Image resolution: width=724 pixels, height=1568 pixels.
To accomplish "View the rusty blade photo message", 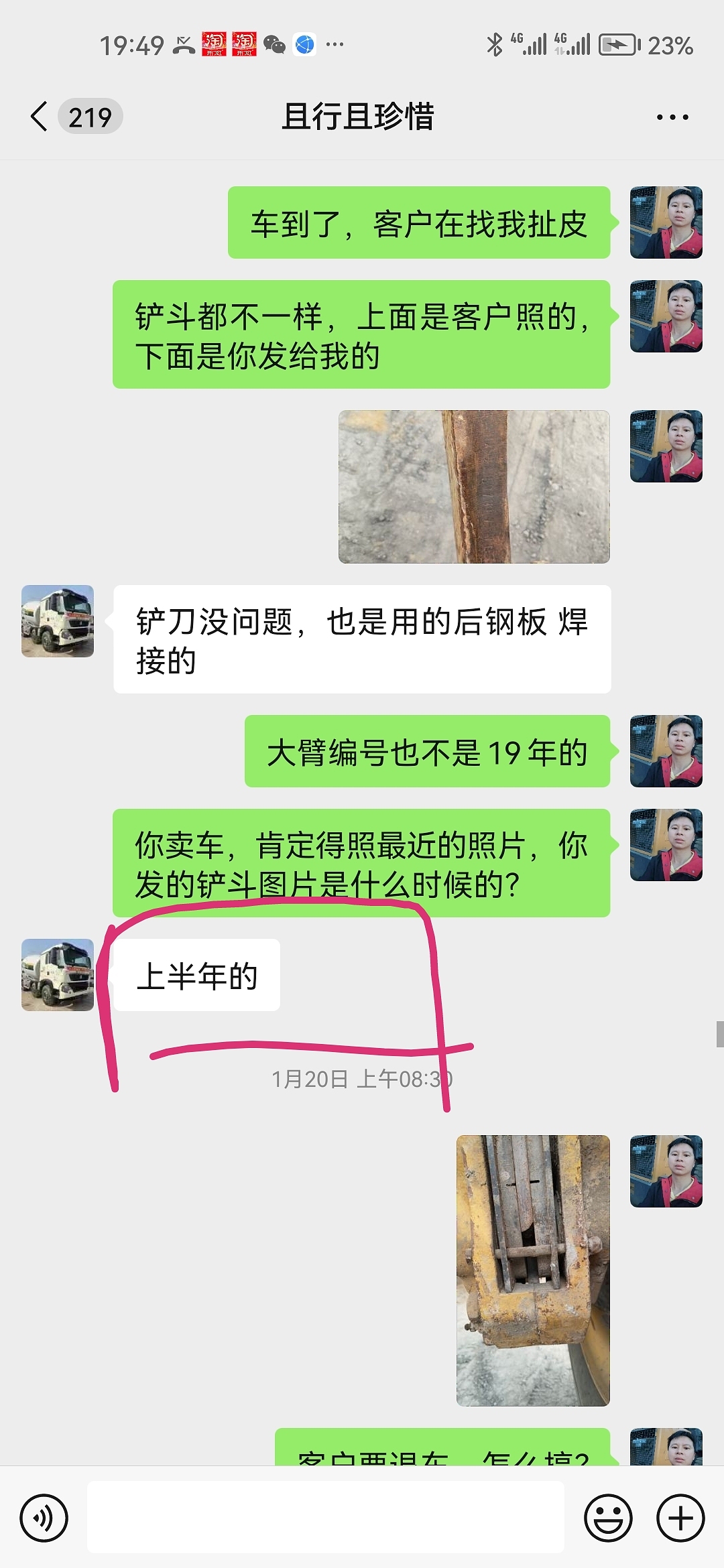I will 474,486.
